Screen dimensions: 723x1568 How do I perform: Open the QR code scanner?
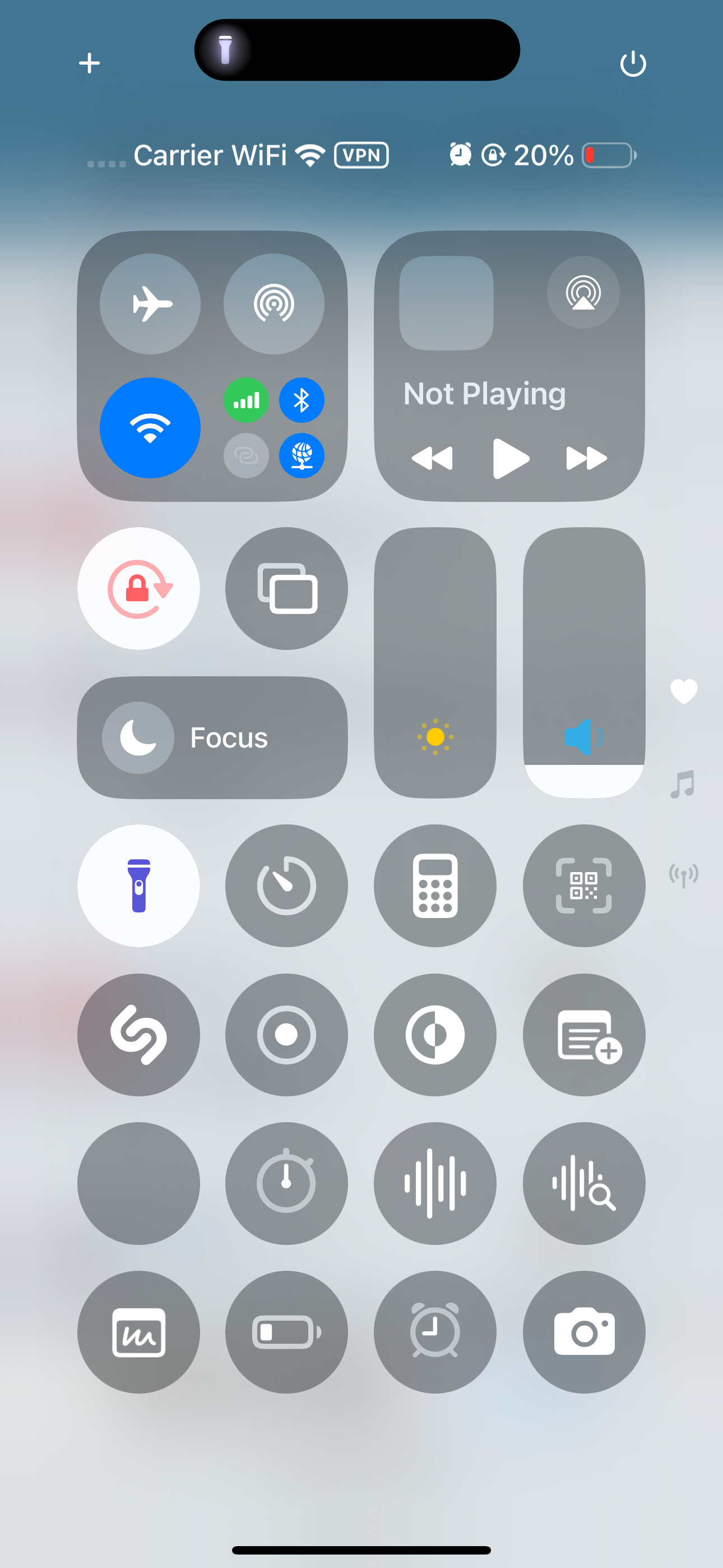coord(584,886)
